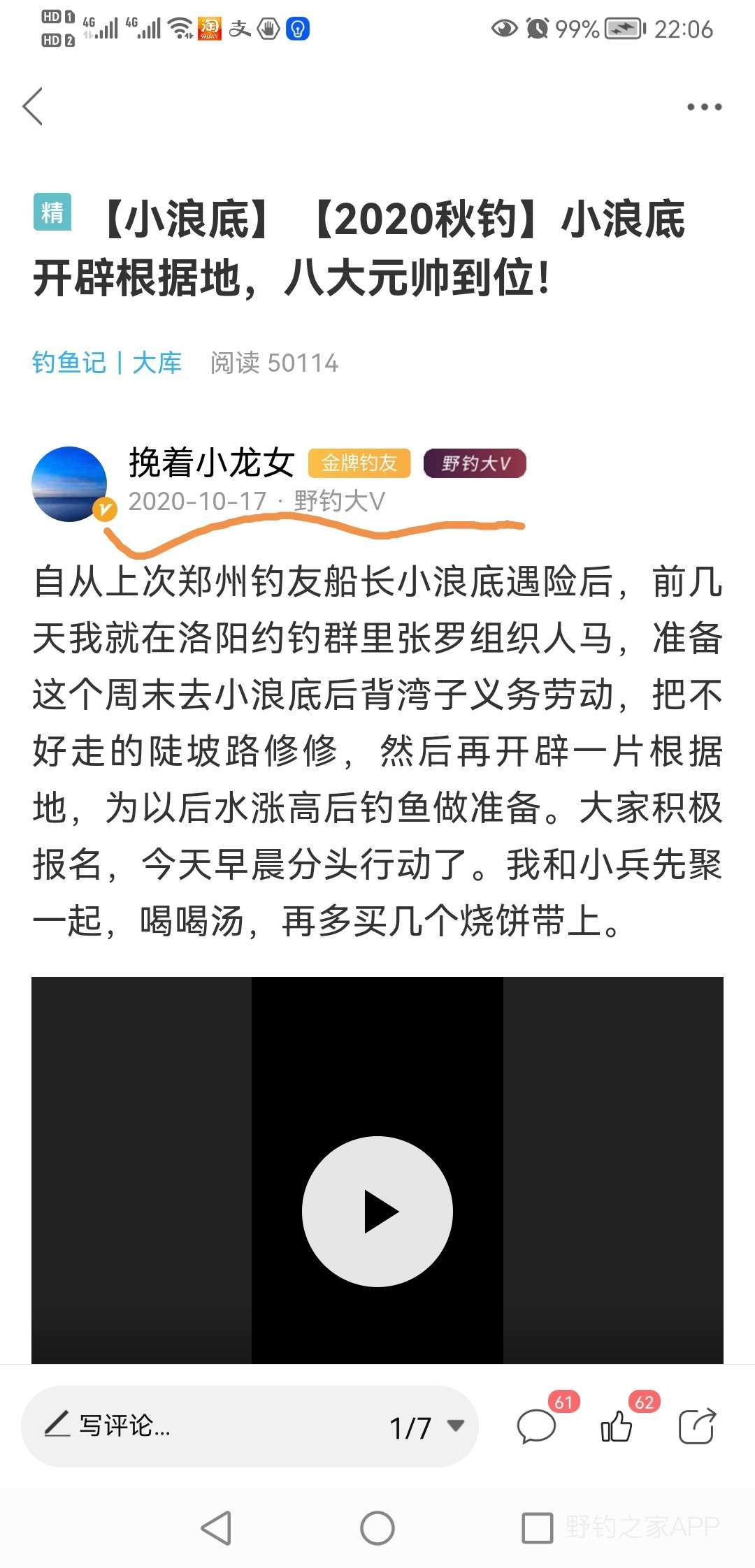
Task: Expand the 1/7 page selector
Action: click(426, 1427)
